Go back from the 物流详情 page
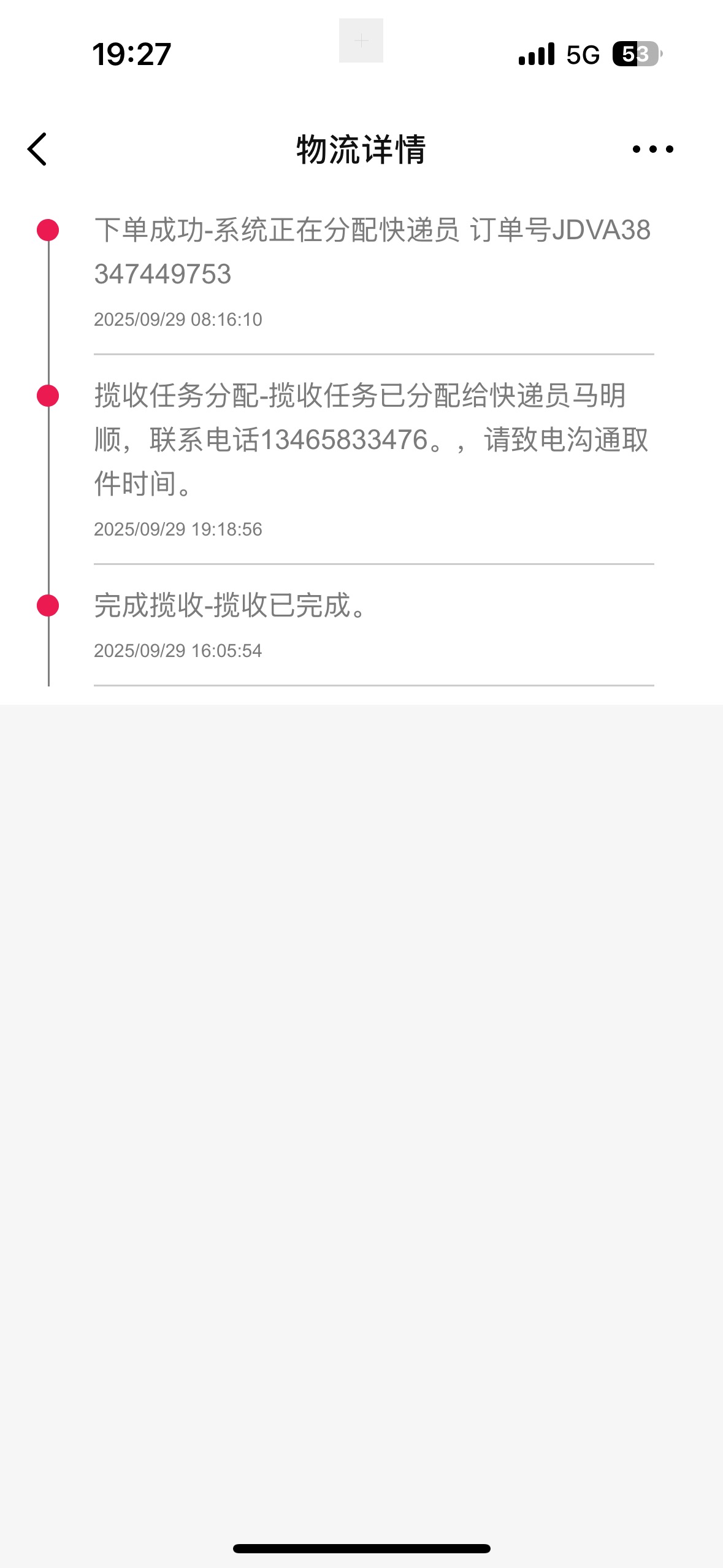 tap(37, 149)
